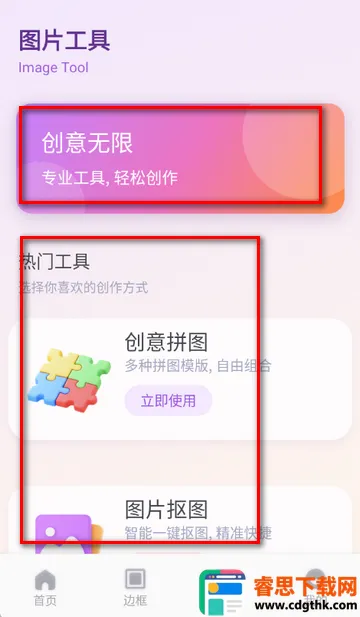Tap 立即使用 under 创意拼图

168,401
